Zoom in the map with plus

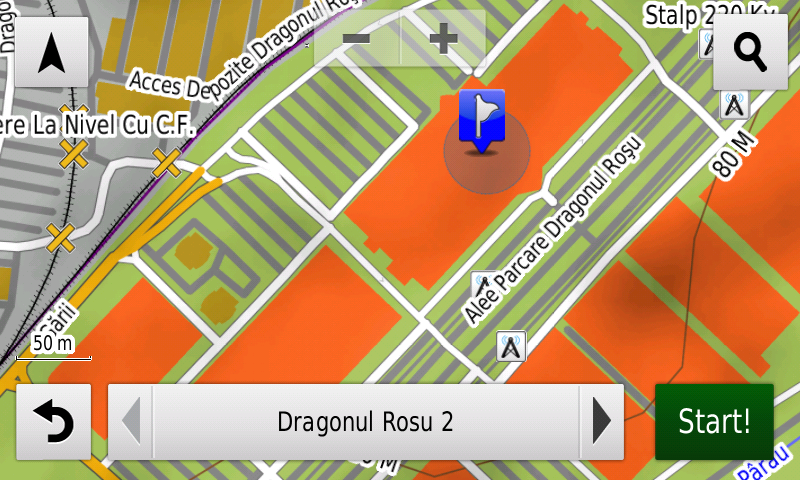click(x=443, y=39)
